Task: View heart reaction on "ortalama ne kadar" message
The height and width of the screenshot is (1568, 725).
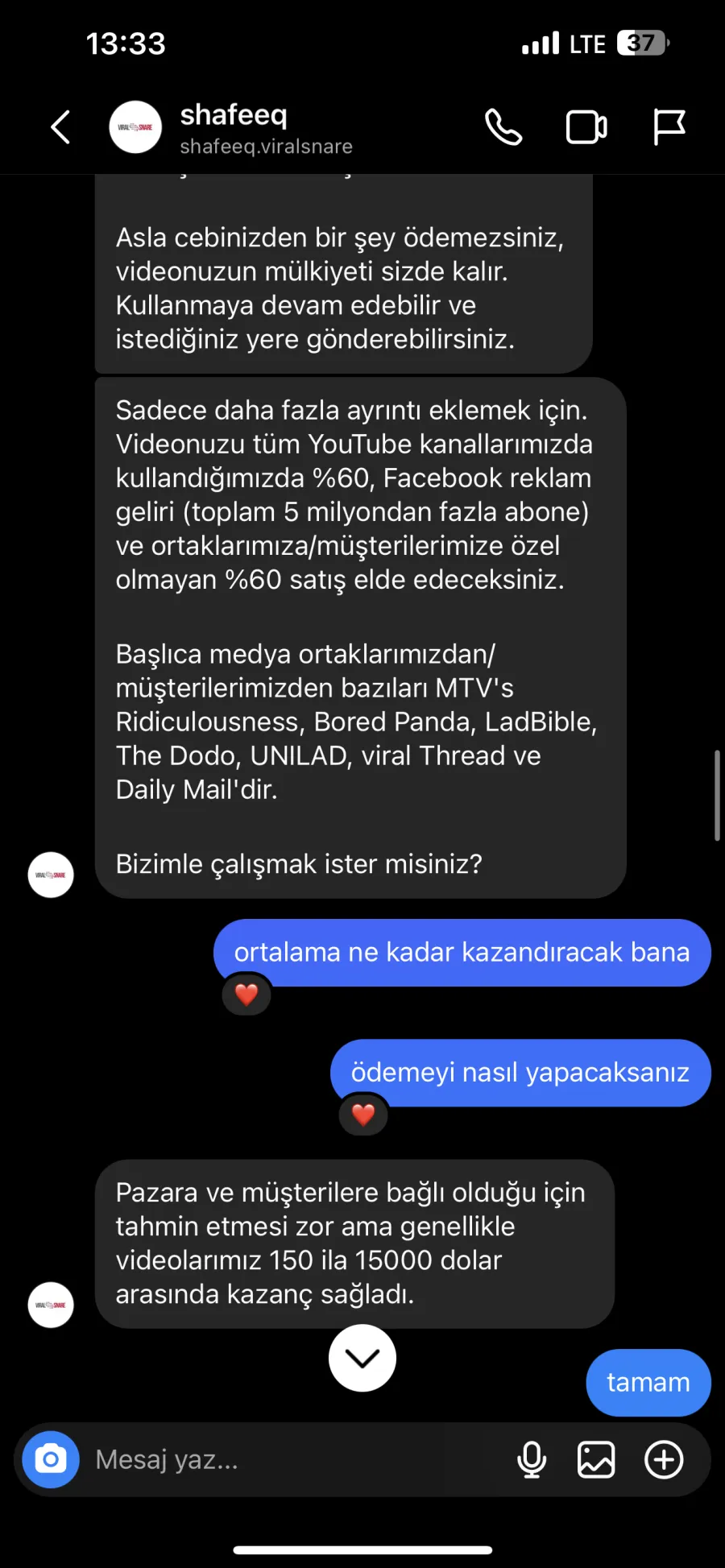Action: (246, 995)
